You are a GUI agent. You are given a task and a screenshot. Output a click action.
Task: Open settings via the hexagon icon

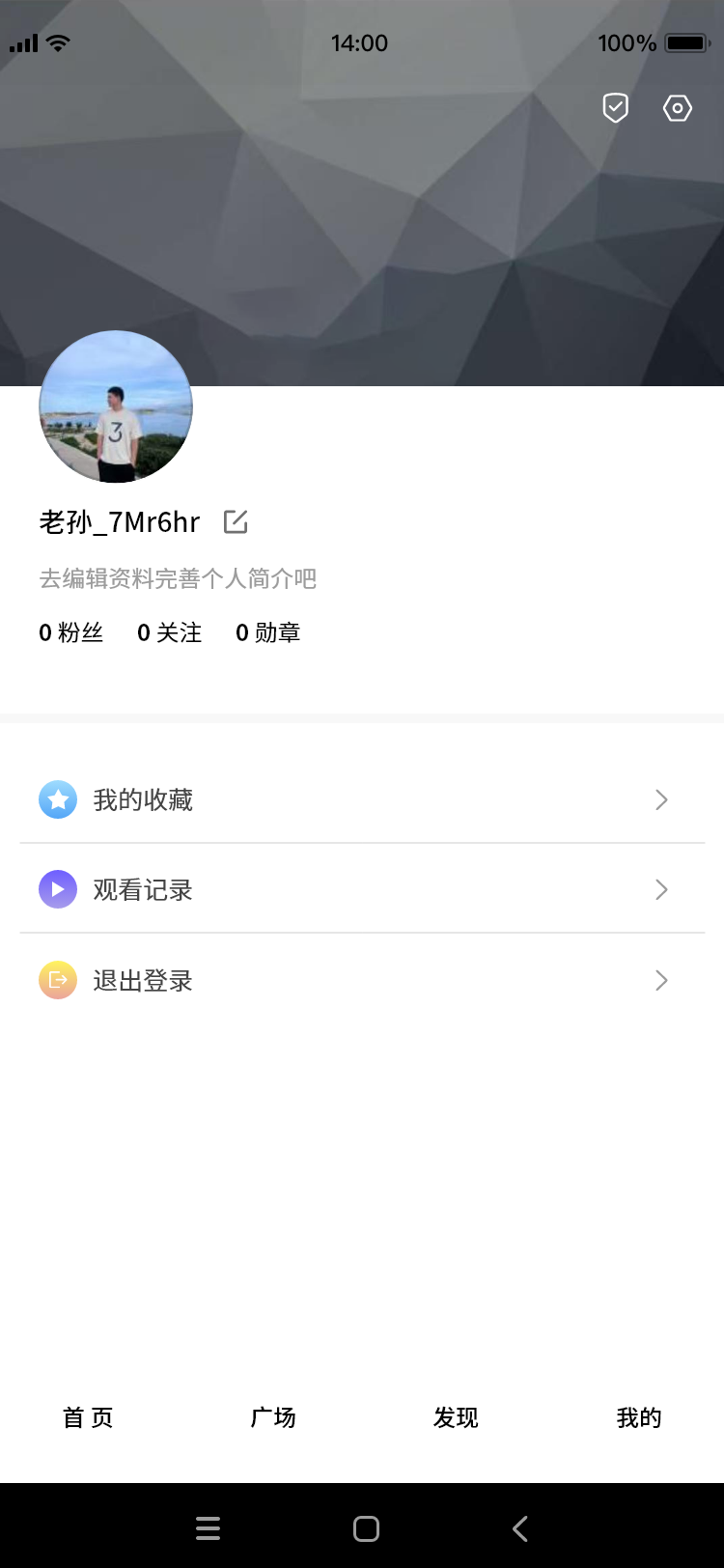click(x=678, y=108)
